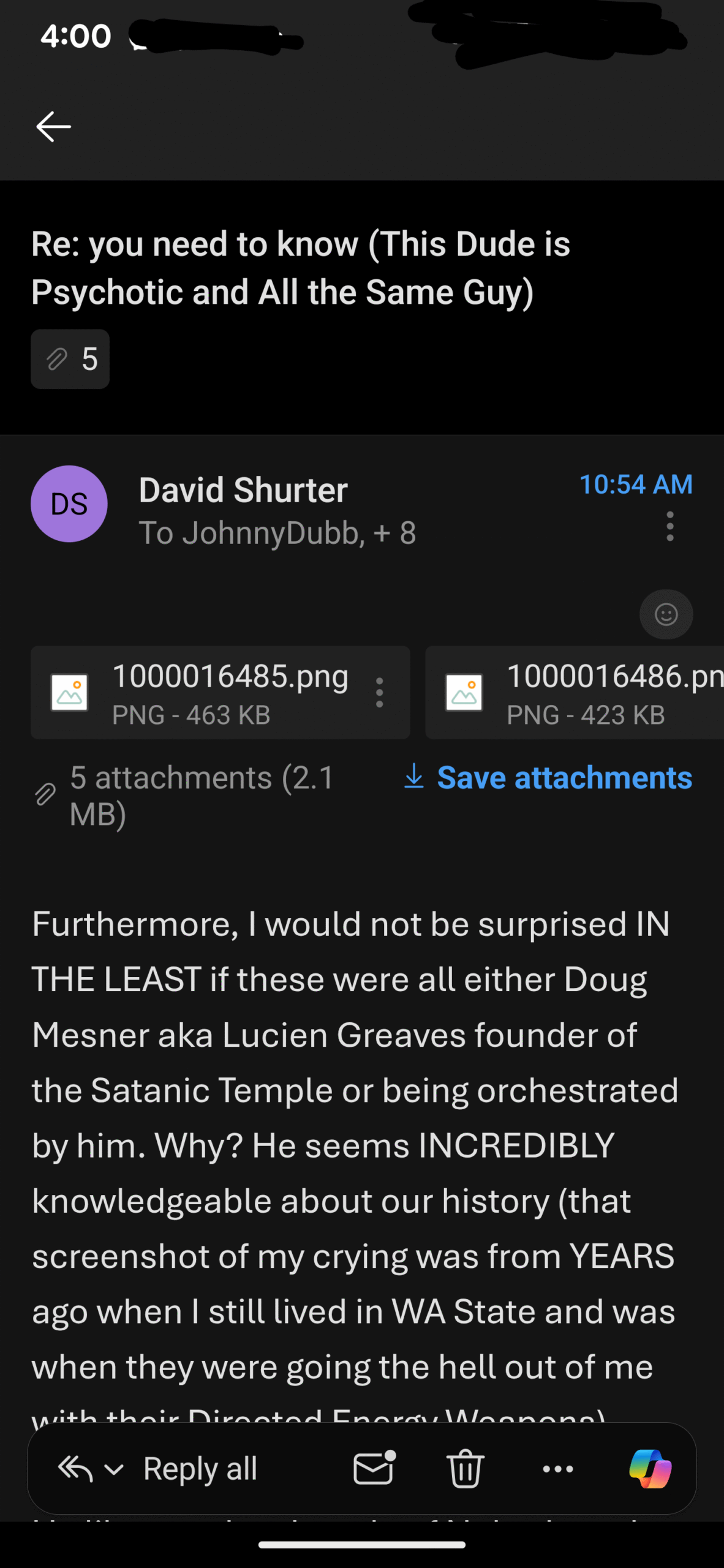This screenshot has width=724, height=1568.
Task: Save attachments to device
Action: (x=548, y=778)
